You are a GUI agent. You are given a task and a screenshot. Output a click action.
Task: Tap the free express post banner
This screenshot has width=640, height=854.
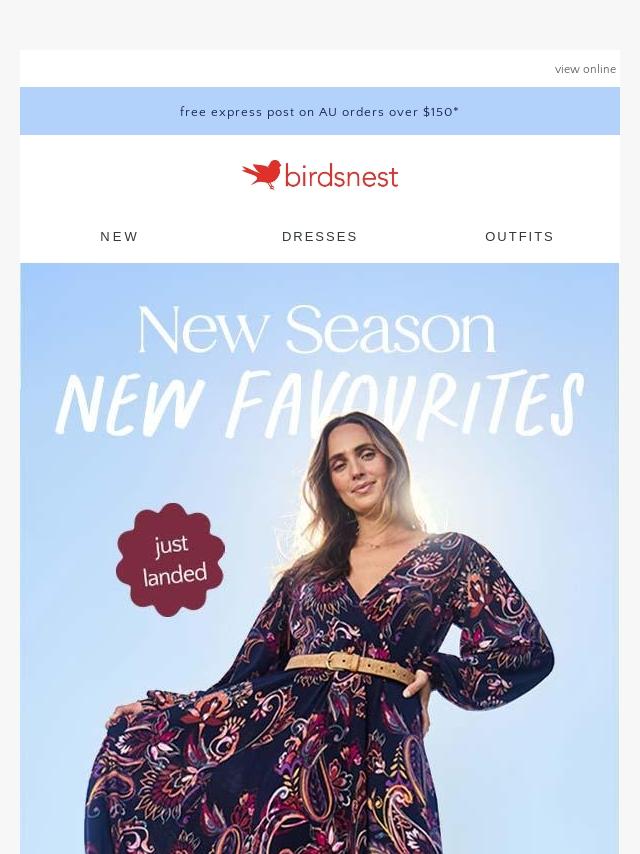coord(319,112)
